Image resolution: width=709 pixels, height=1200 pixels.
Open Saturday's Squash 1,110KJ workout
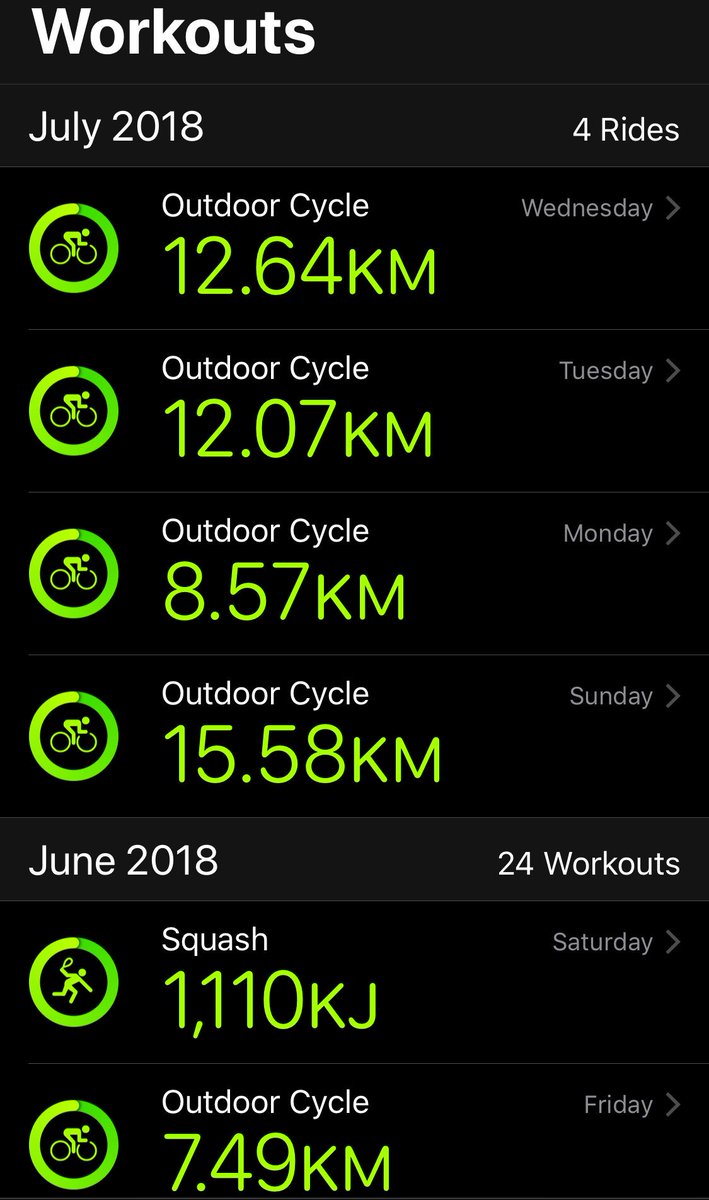click(354, 982)
